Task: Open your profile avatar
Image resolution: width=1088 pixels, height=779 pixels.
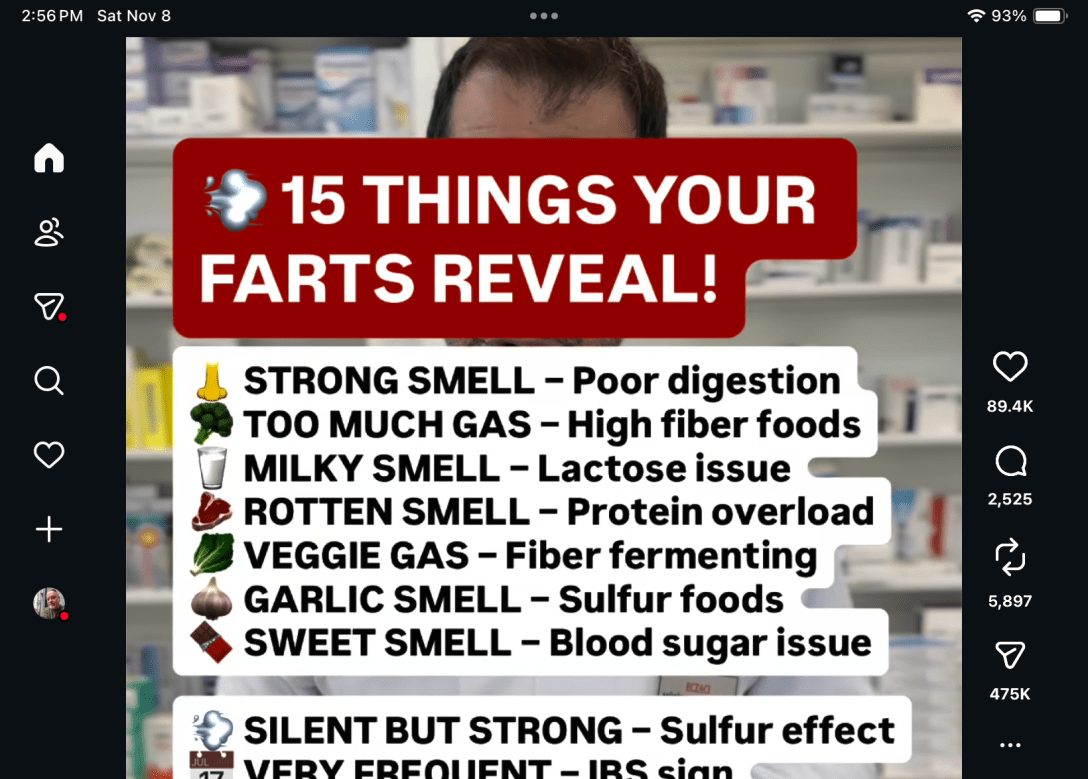Action: tap(49, 603)
